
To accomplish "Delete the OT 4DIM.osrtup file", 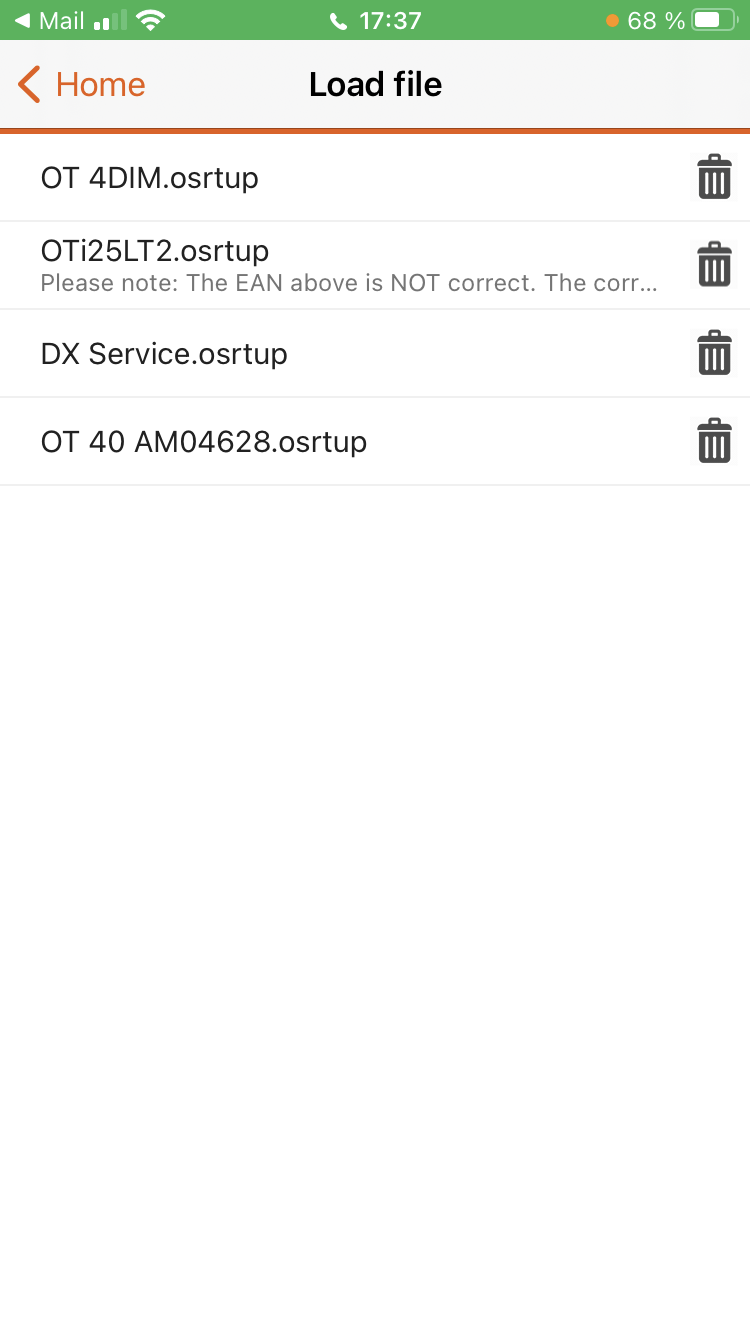I will pos(714,176).
